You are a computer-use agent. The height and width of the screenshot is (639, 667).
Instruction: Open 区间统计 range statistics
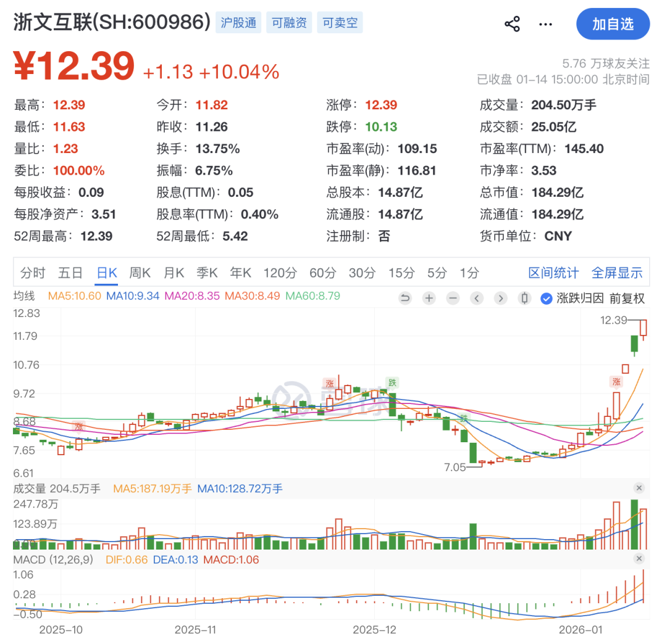[x=553, y=272]
